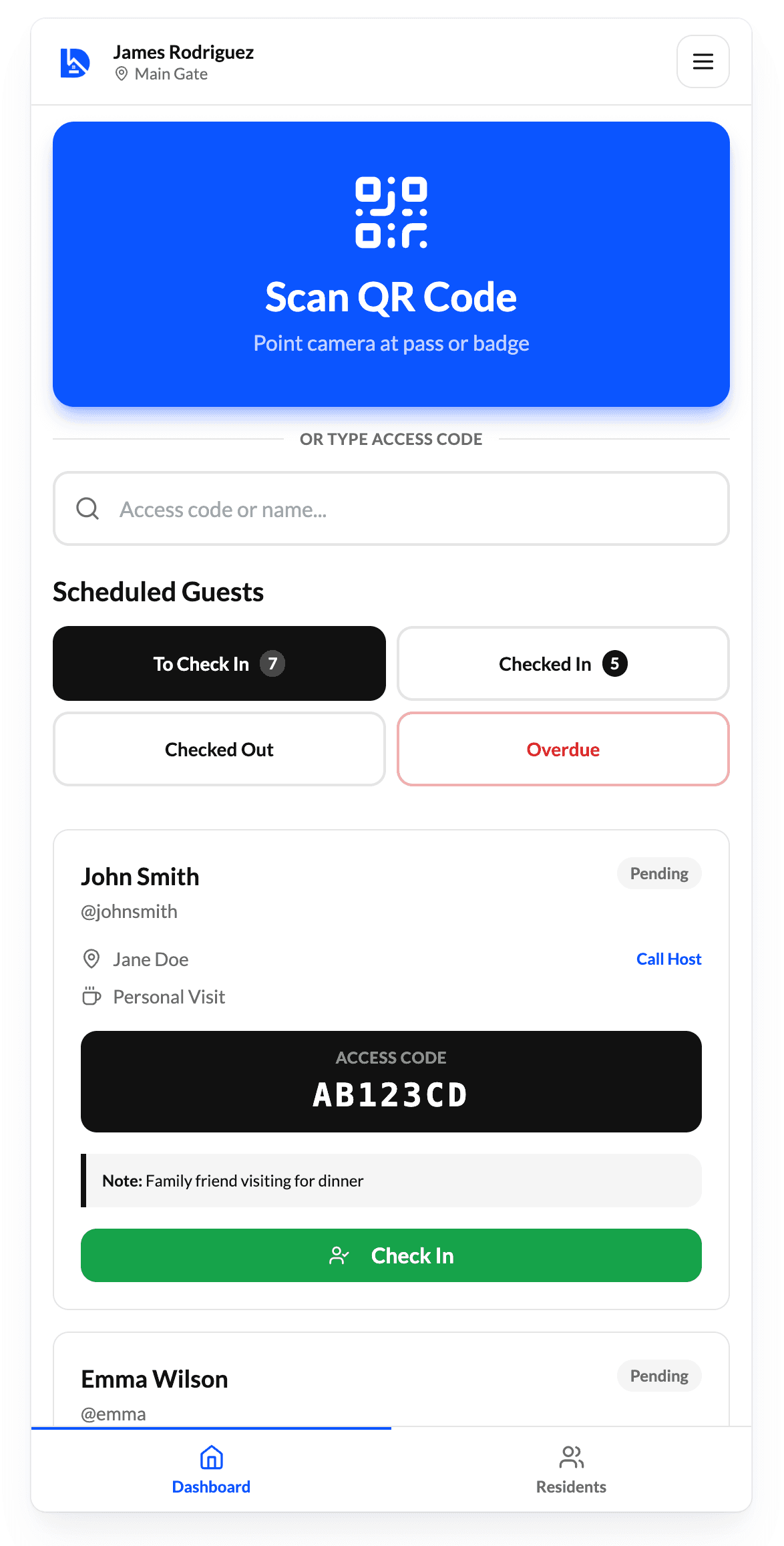Check in John Smith
This screenshot has width=784, height=1546.
391,1255
